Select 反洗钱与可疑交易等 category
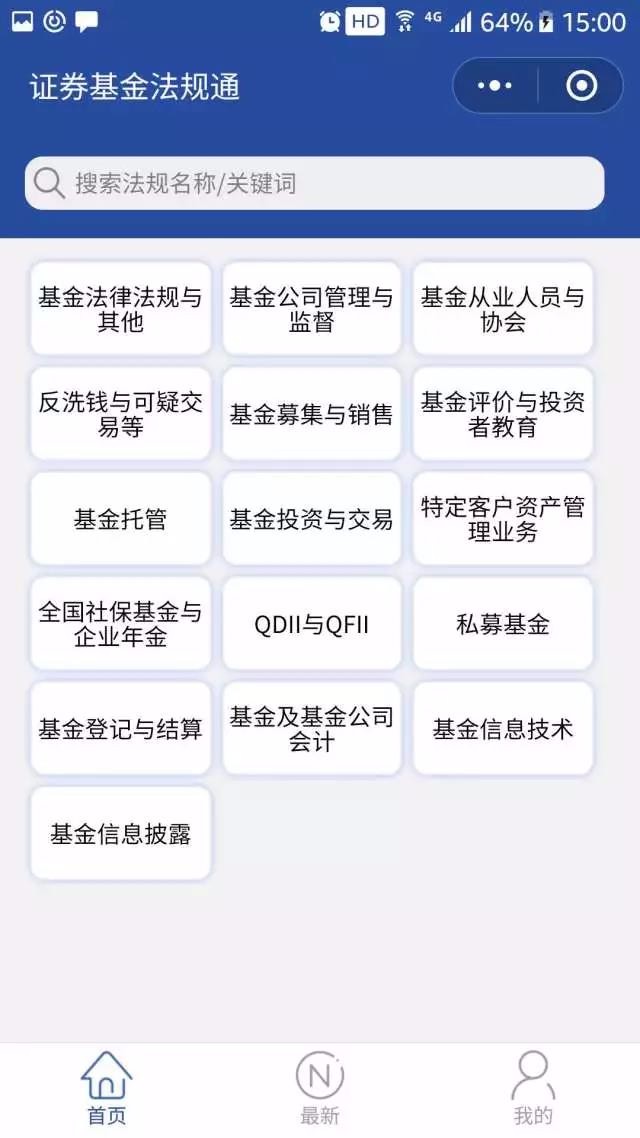The height and width of the screenshot is (1138, 640). pyautogui.click(x=120, y=414)
